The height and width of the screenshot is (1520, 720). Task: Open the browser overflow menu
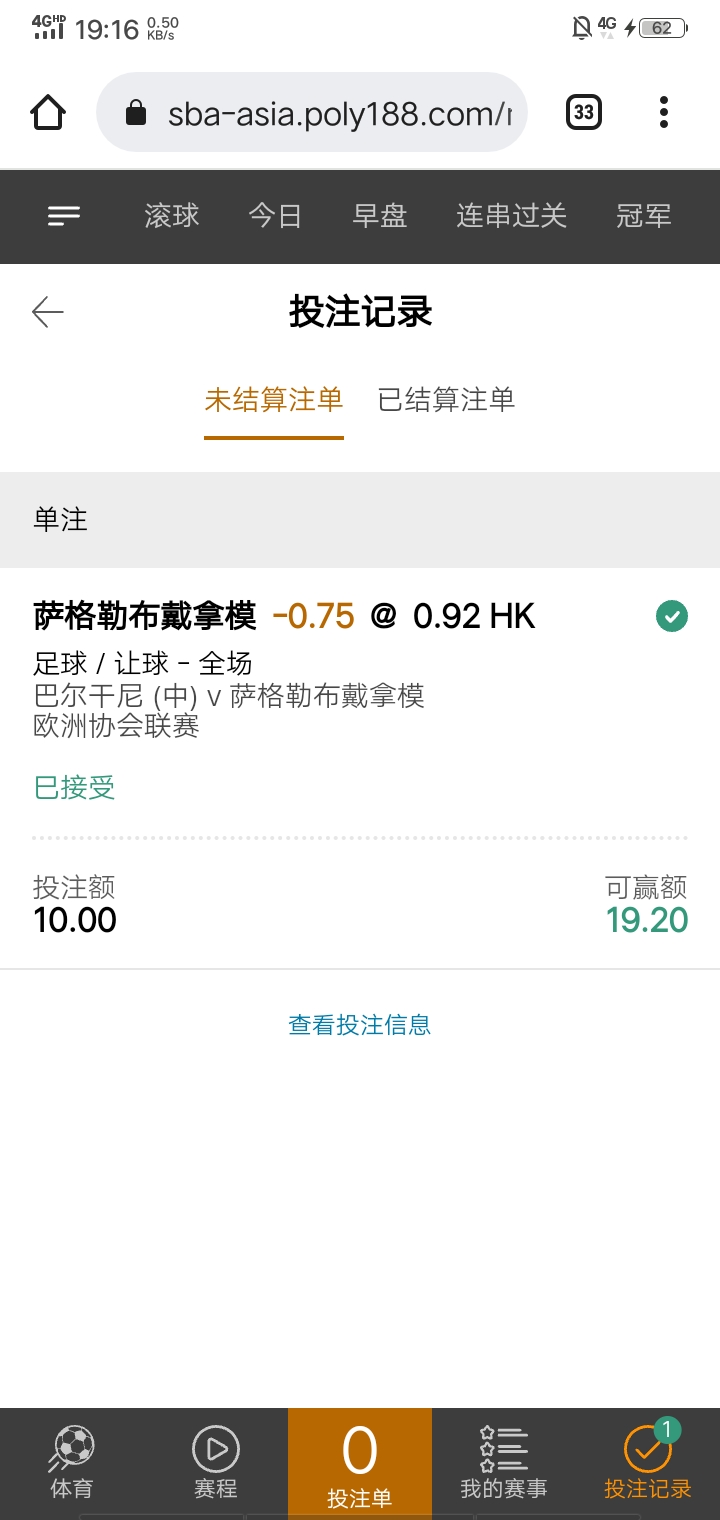tap(664, 112)
